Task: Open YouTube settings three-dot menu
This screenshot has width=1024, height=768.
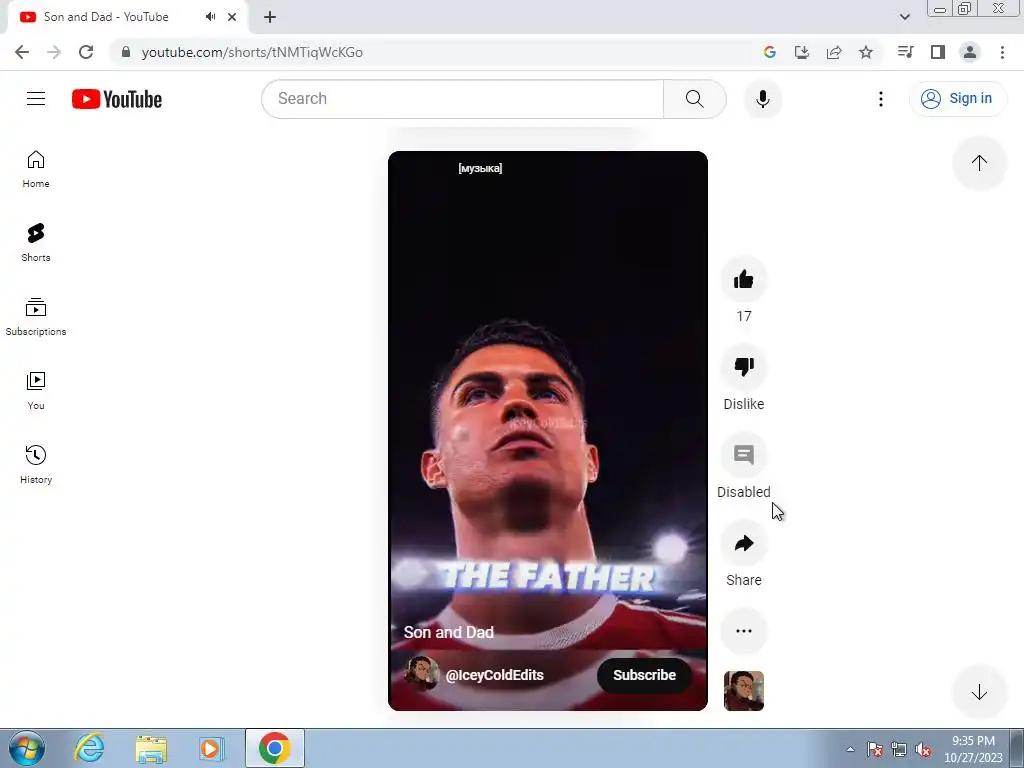Action: 881,99
